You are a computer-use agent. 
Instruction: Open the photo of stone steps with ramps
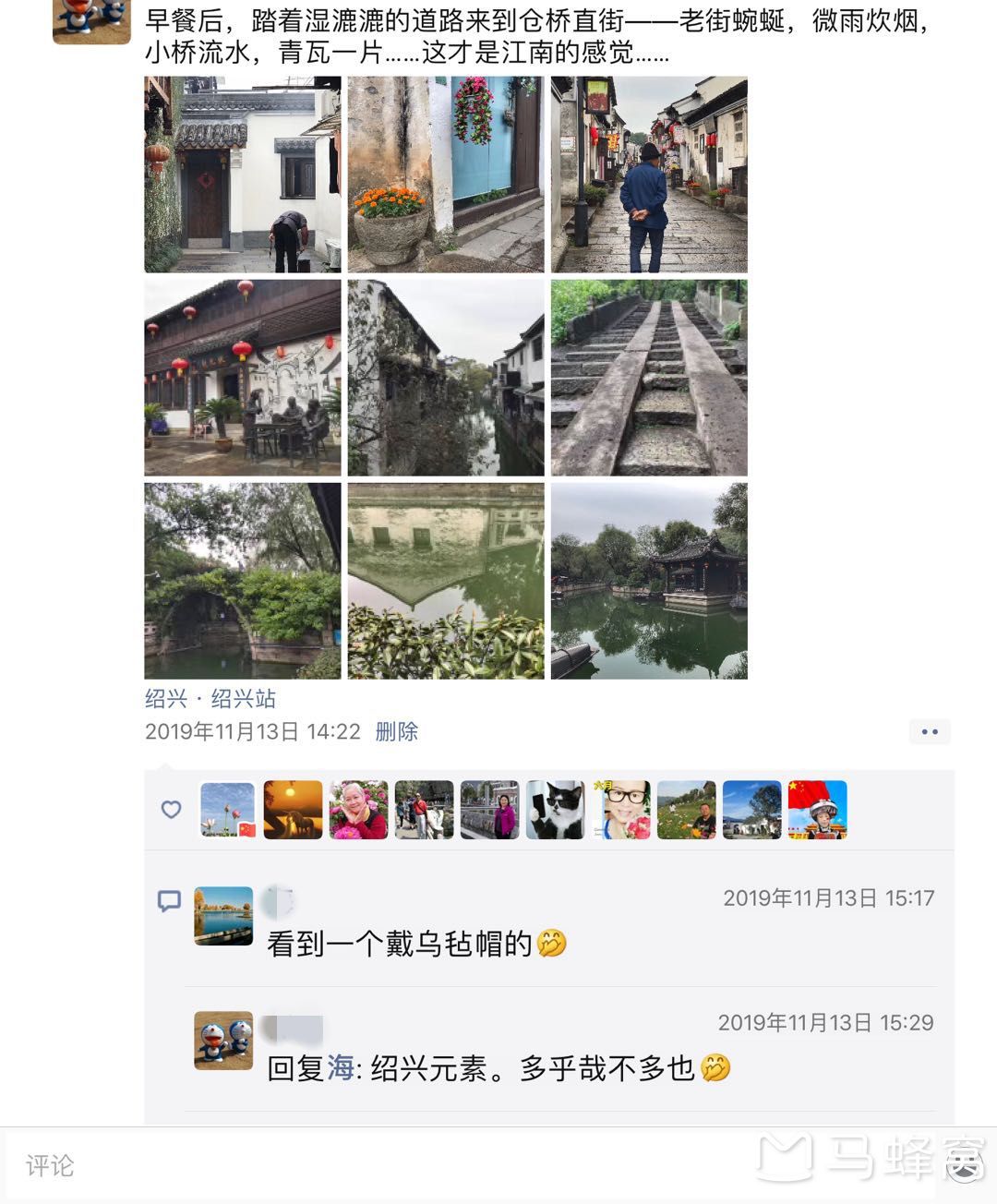649,378
